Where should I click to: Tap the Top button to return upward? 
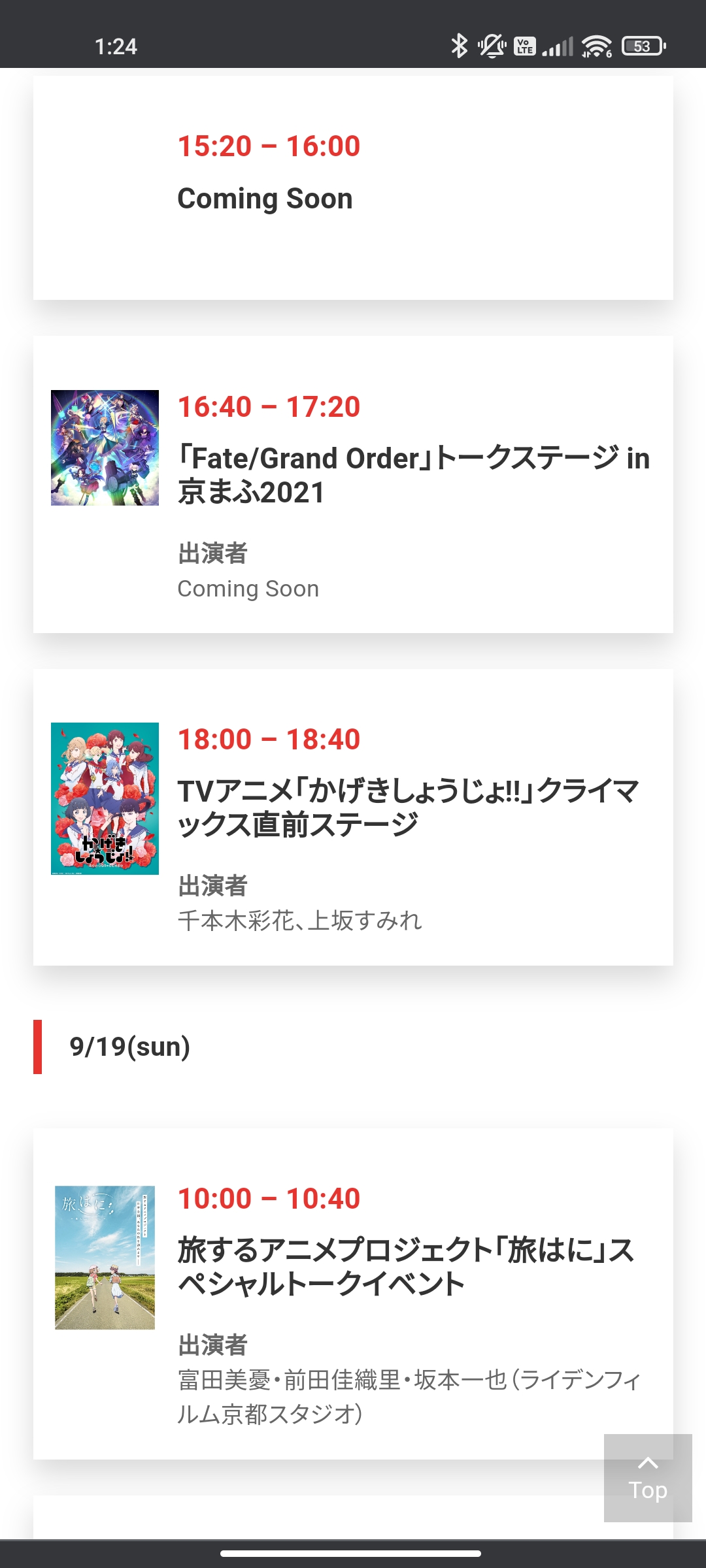point(647,1478)
